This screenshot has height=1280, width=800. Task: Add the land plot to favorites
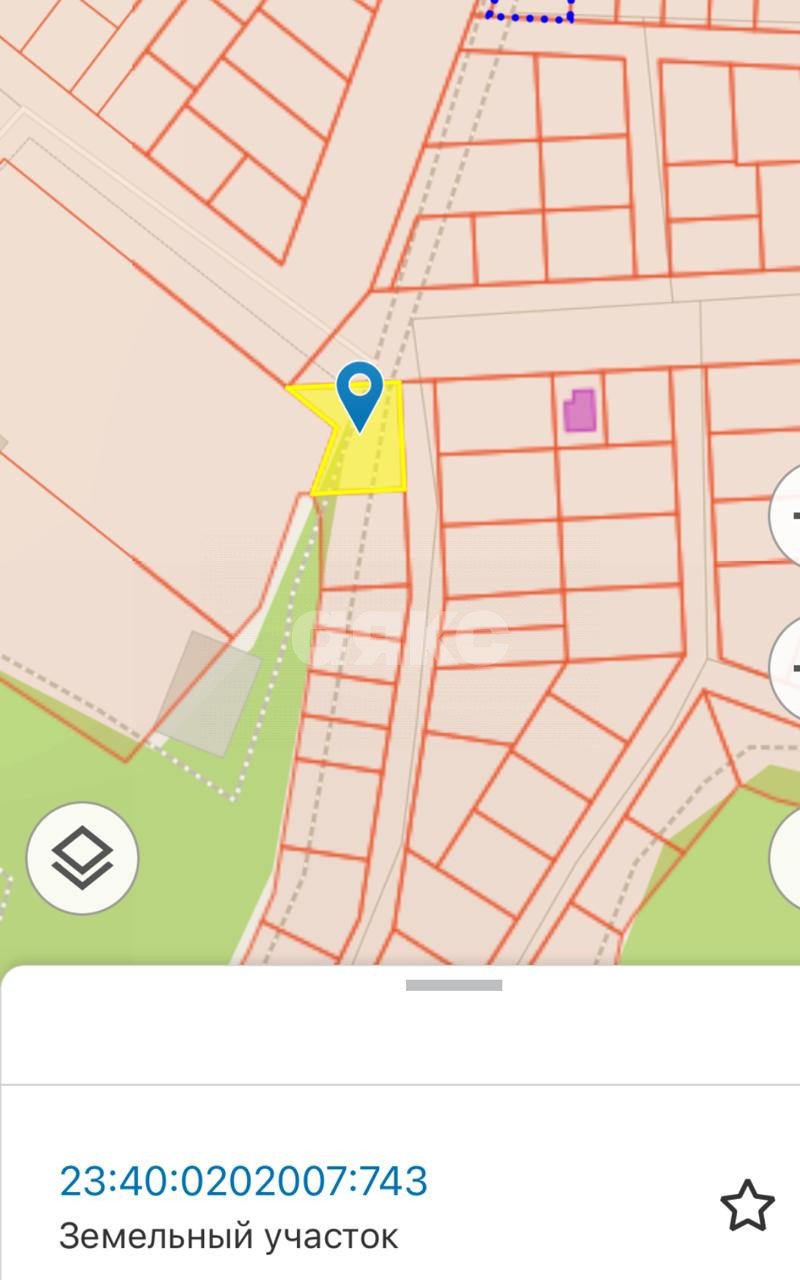(x=747, y=1205)
